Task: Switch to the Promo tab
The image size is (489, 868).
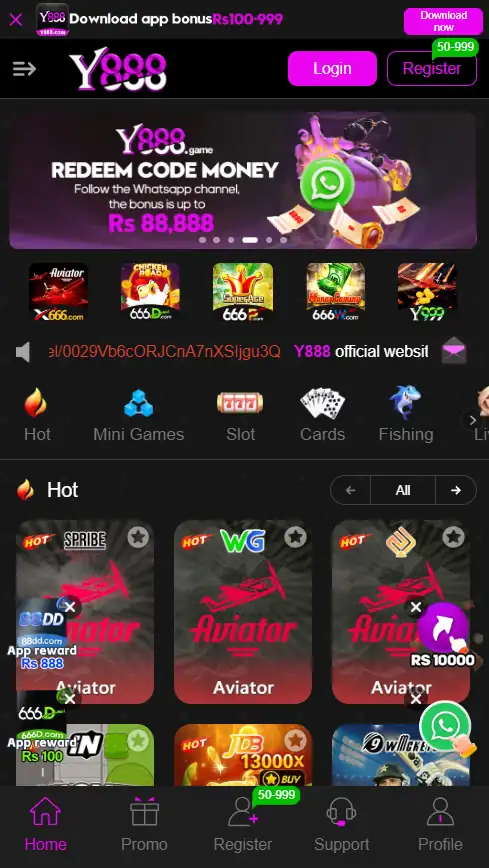Action: point(145,824)
